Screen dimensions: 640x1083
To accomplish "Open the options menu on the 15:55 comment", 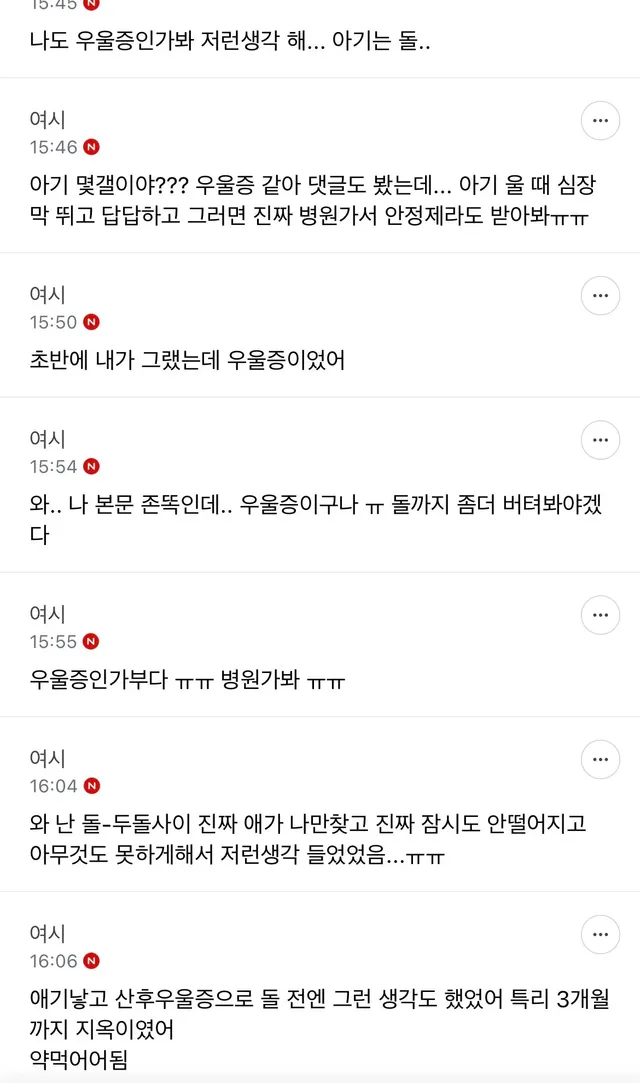I will pyautogui.click(x=600, y=615).
